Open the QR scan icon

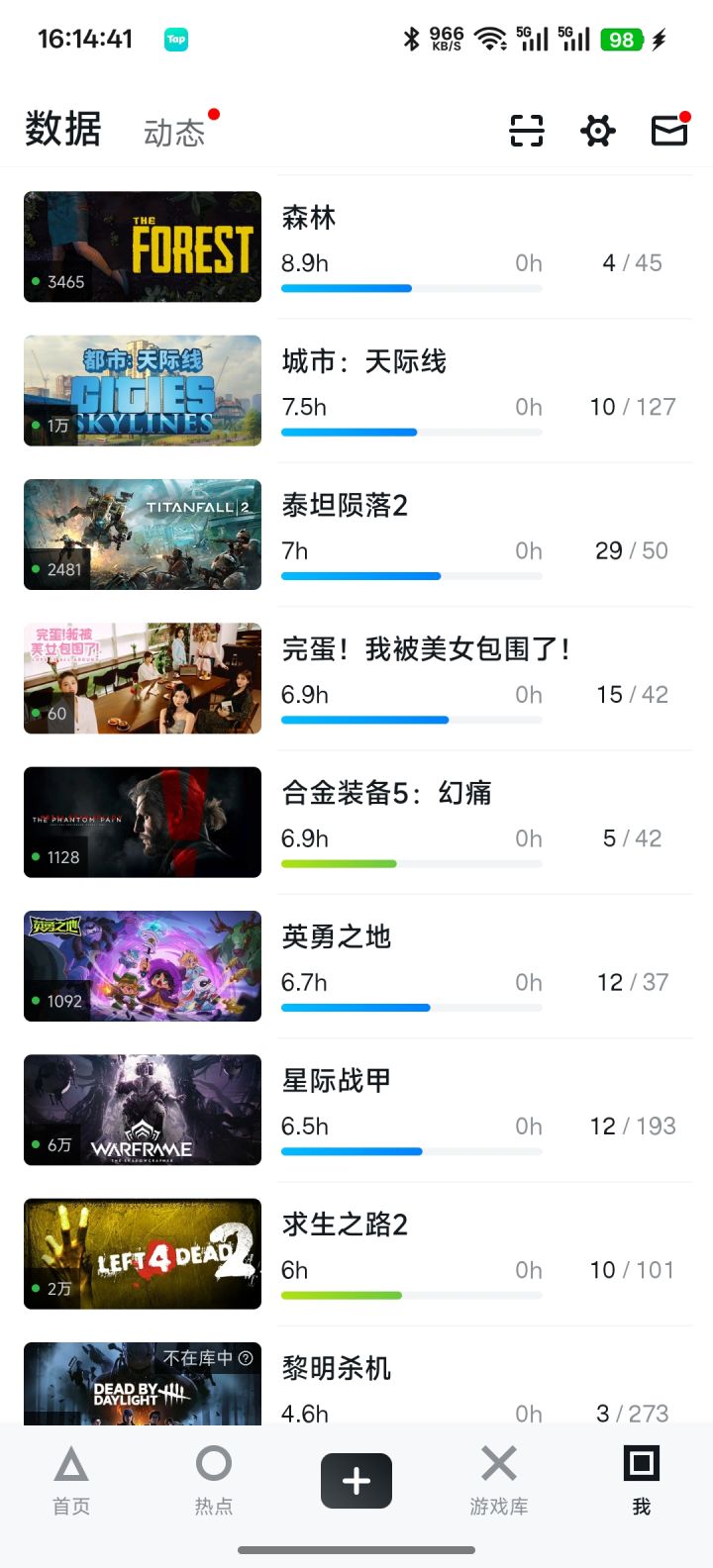(x=527, y=131)
